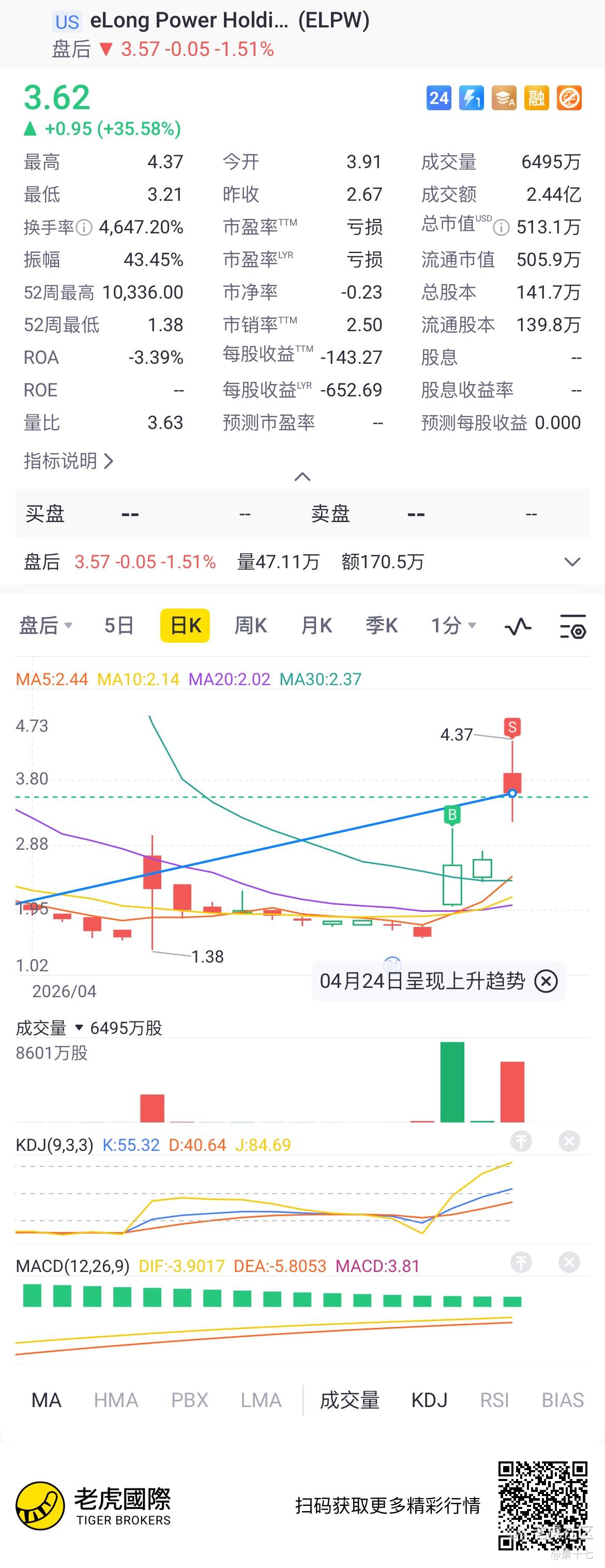
Task: Open the 指标说明 indicator explanation
Action: coord(68,462)
